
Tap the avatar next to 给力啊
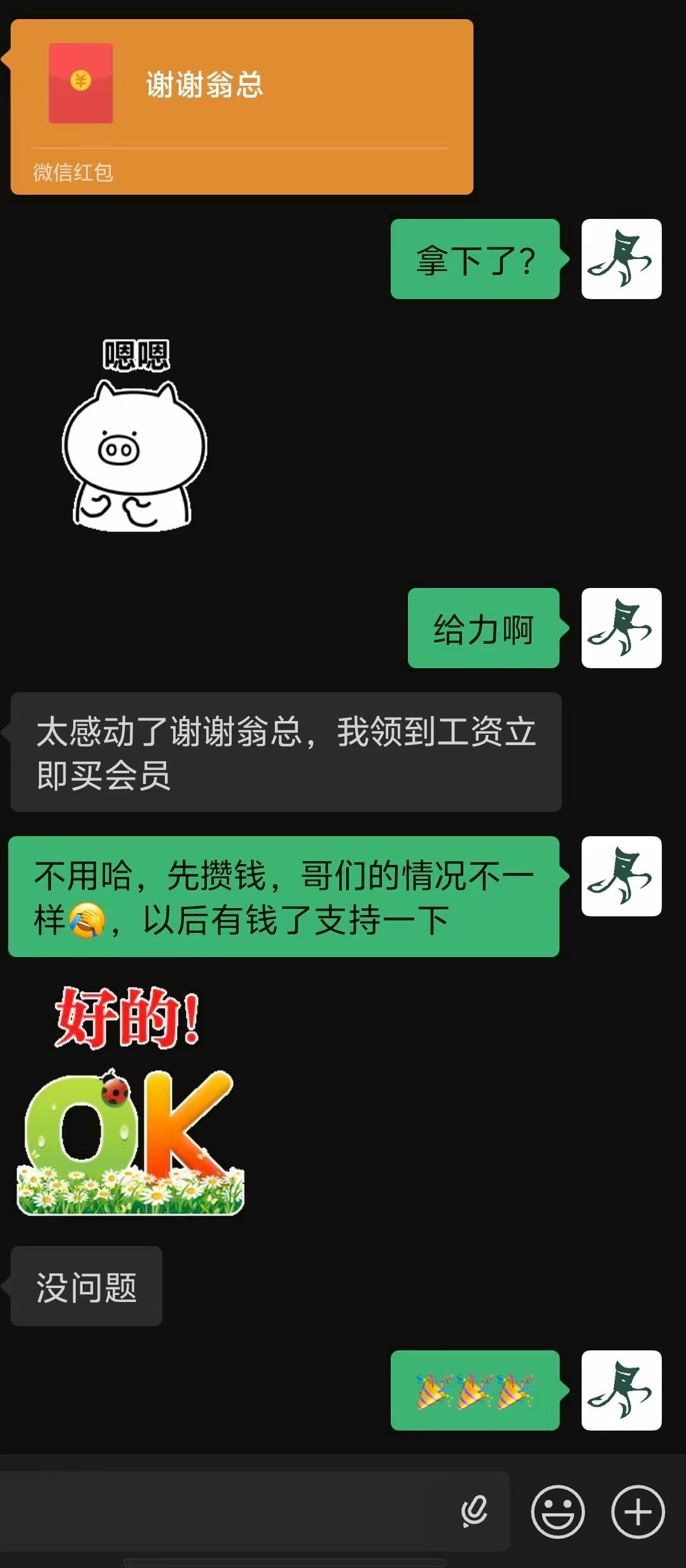pos(621,628)
